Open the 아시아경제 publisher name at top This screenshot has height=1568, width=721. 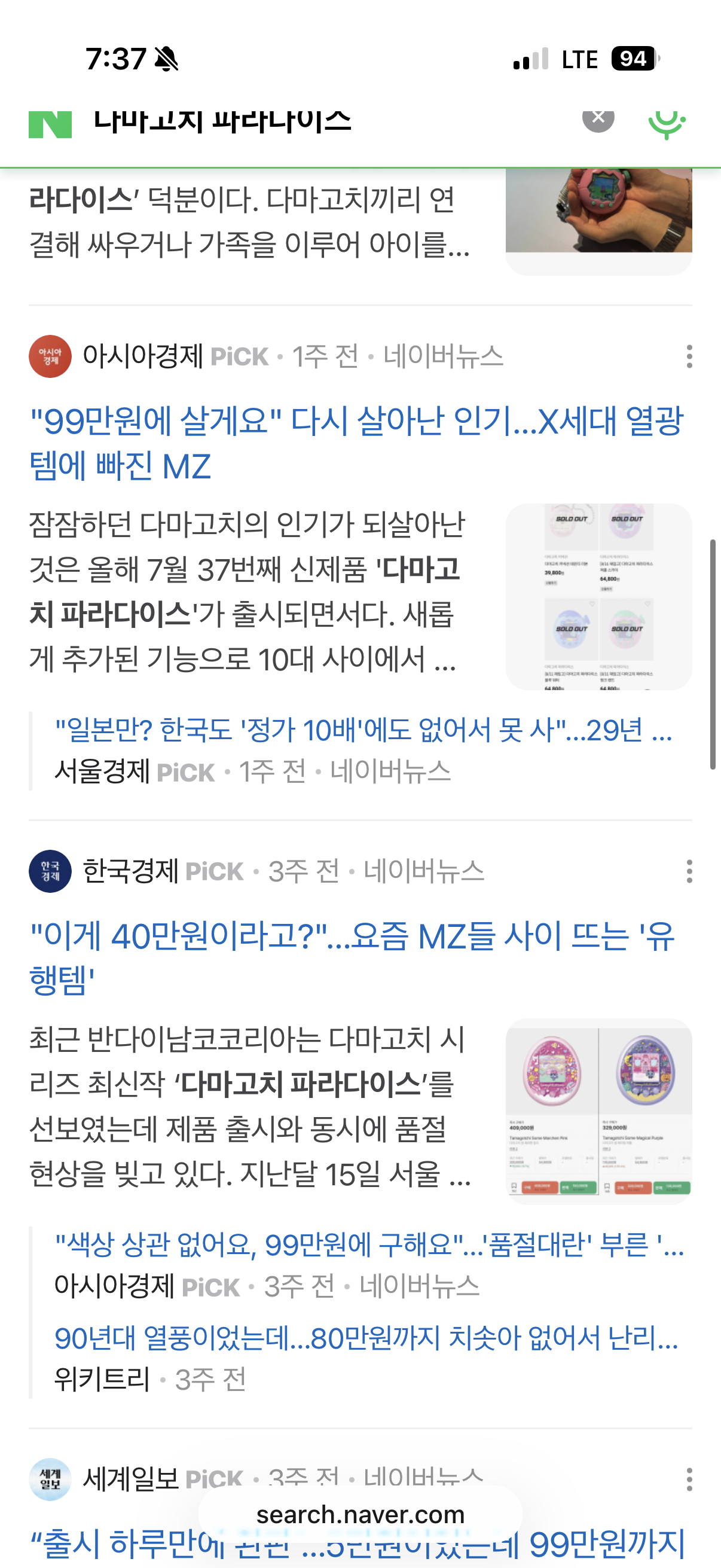pyautogui.click(x=142, y=356)
